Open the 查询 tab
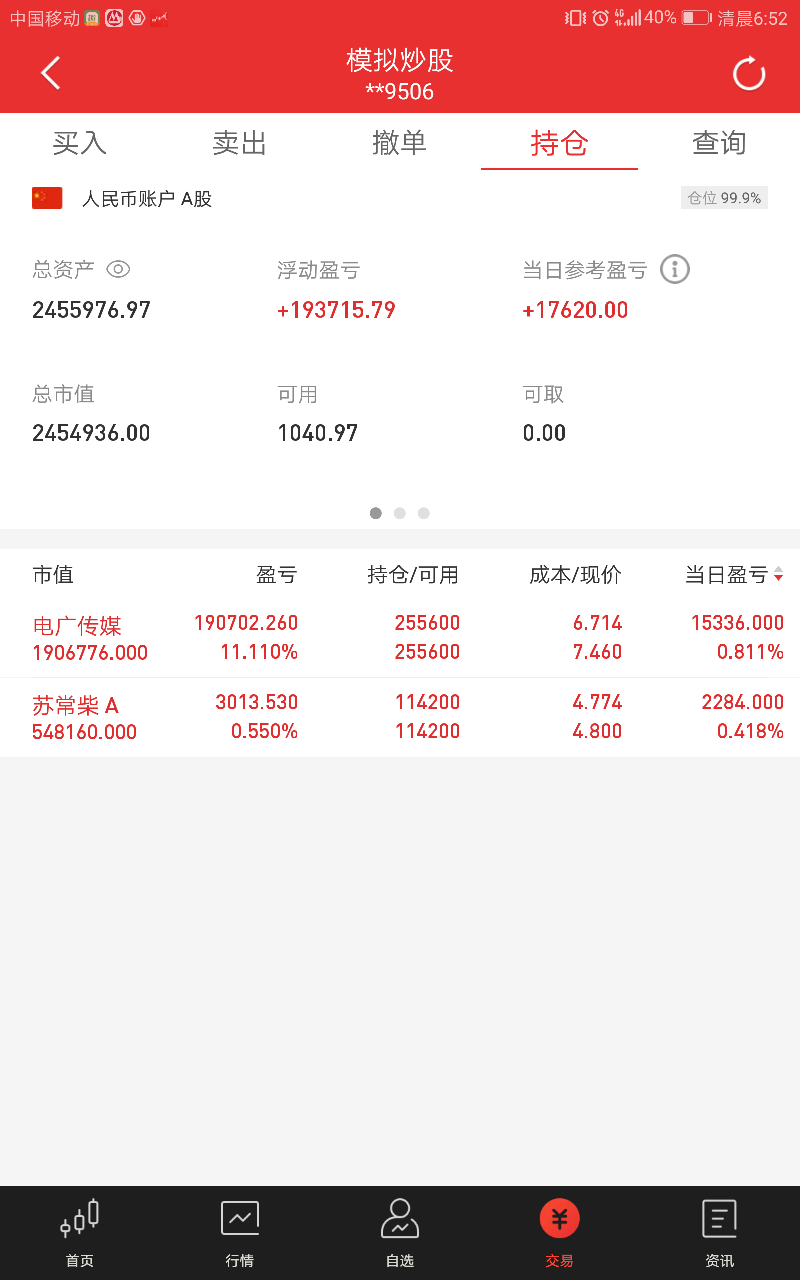 (x=718, y=143)
